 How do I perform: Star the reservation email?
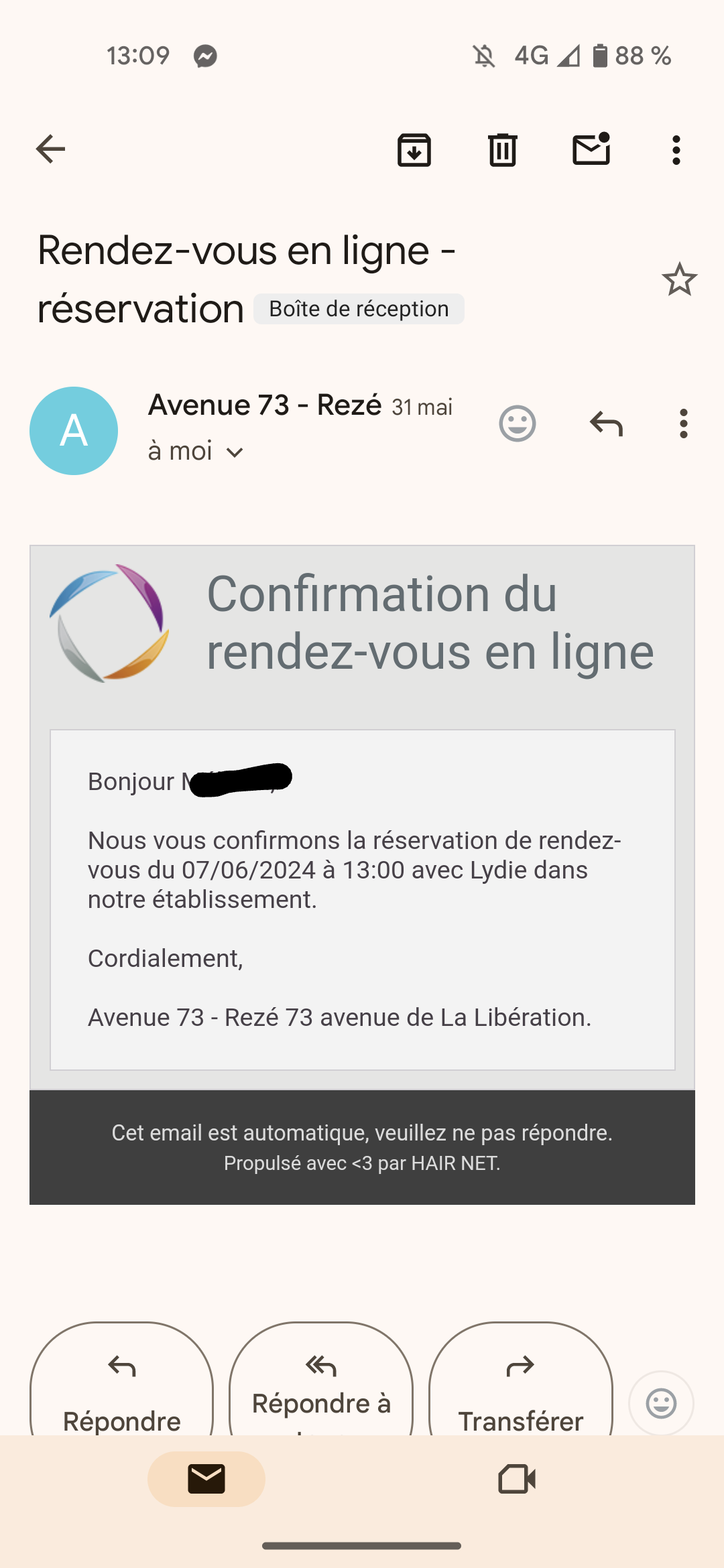680,279
